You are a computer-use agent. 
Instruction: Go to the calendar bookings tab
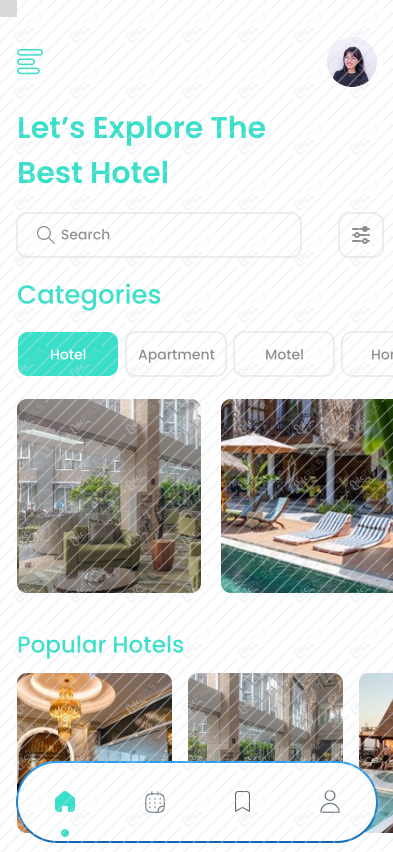pos(155,802)
